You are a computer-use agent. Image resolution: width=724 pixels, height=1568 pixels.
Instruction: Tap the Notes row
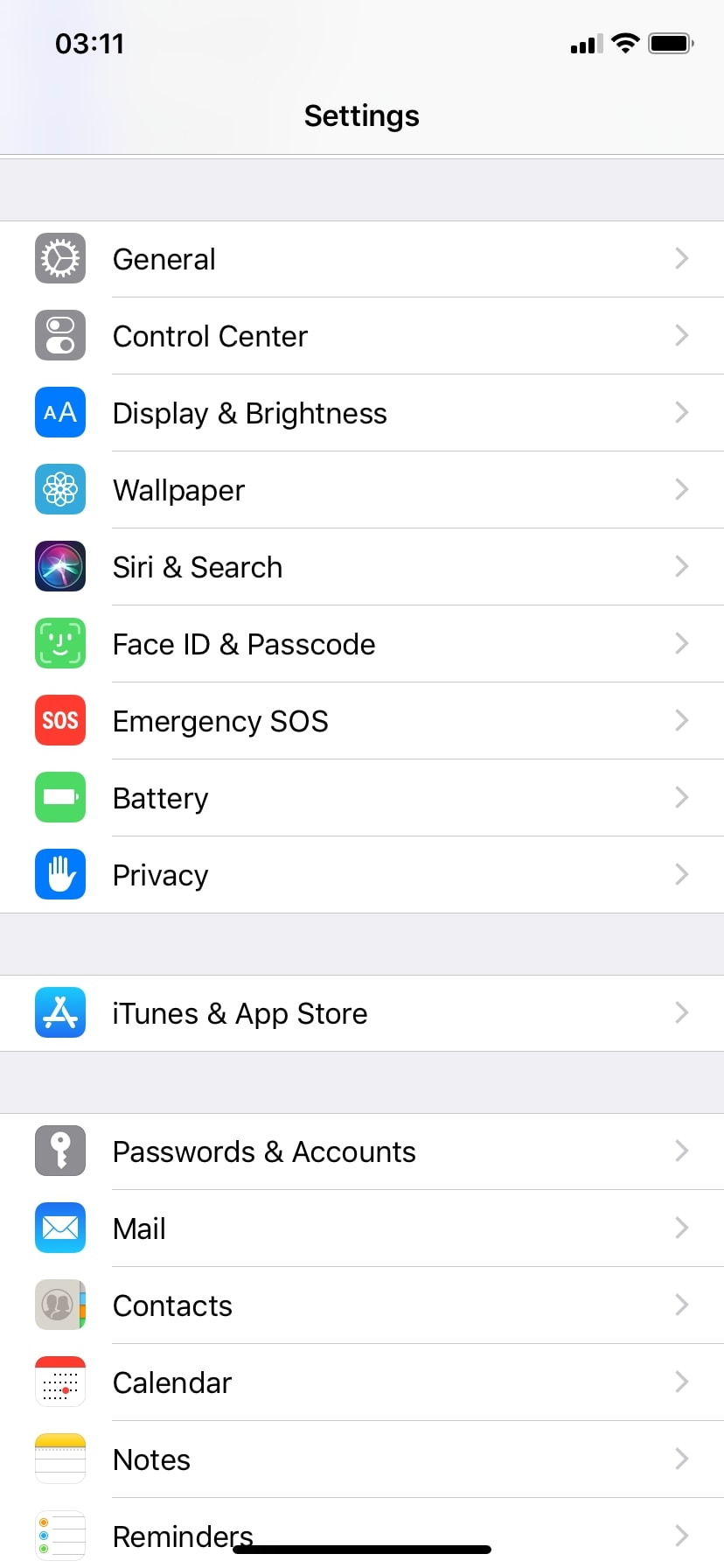tap(362, 1459)
